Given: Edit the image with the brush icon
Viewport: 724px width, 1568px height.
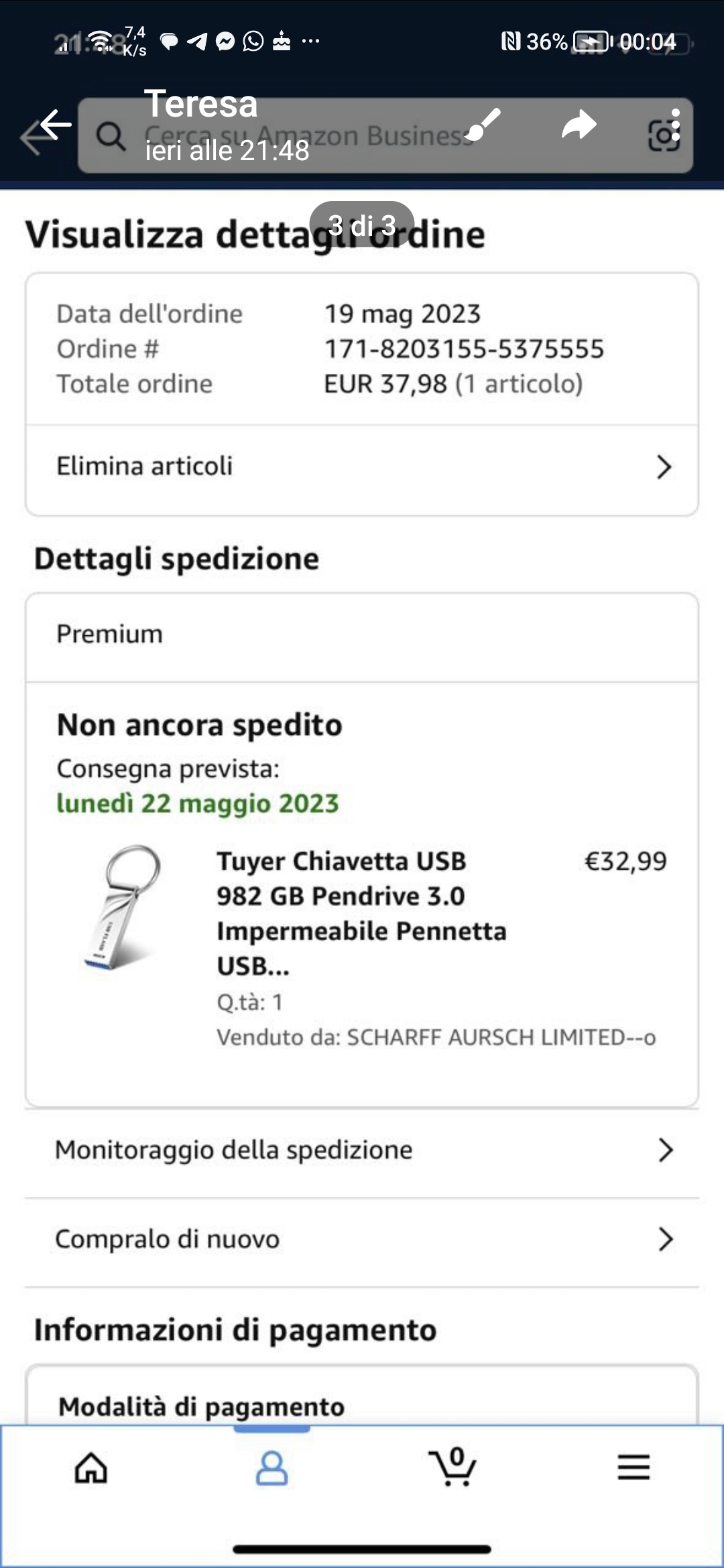Looking at the screenshot, I should [x=483, y=125].
